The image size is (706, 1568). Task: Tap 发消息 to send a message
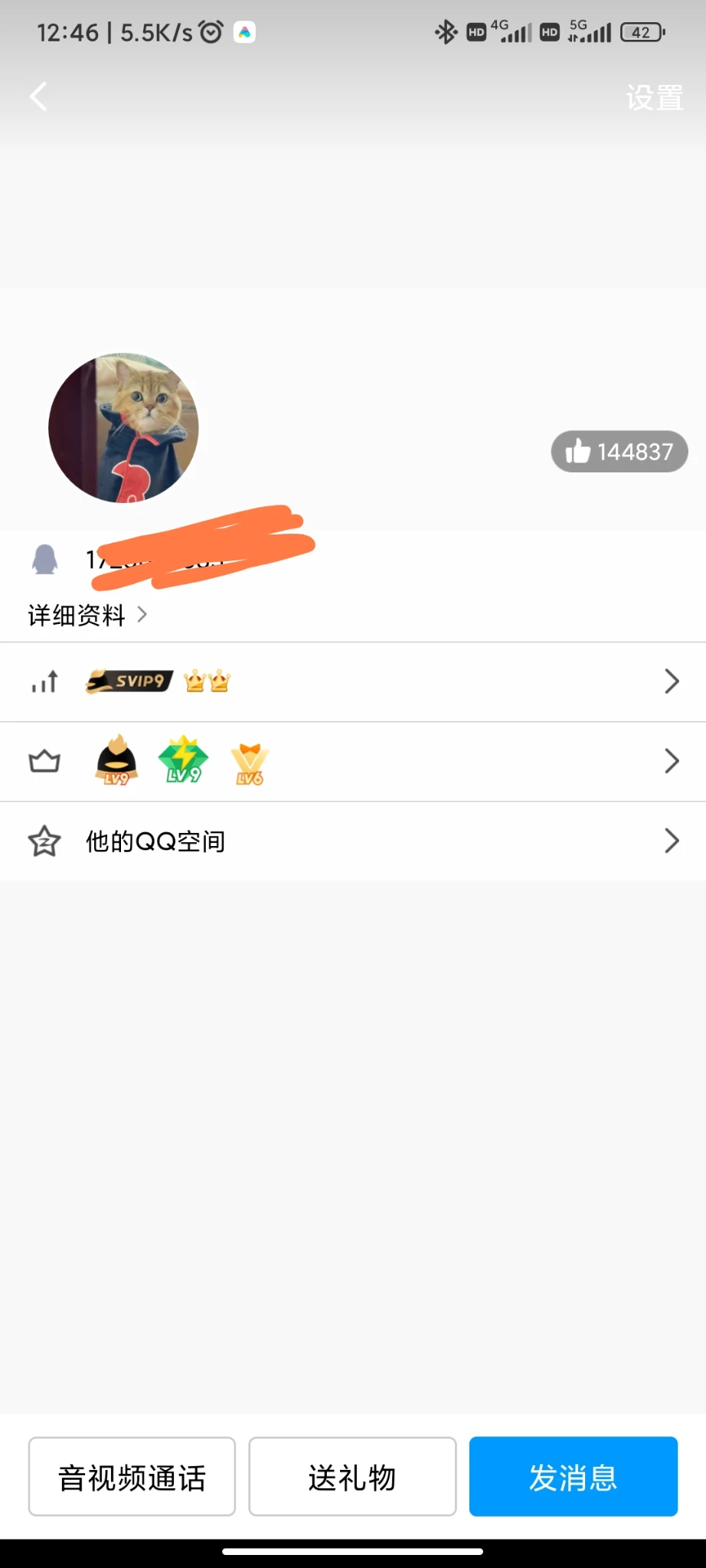pos(573,1477)
